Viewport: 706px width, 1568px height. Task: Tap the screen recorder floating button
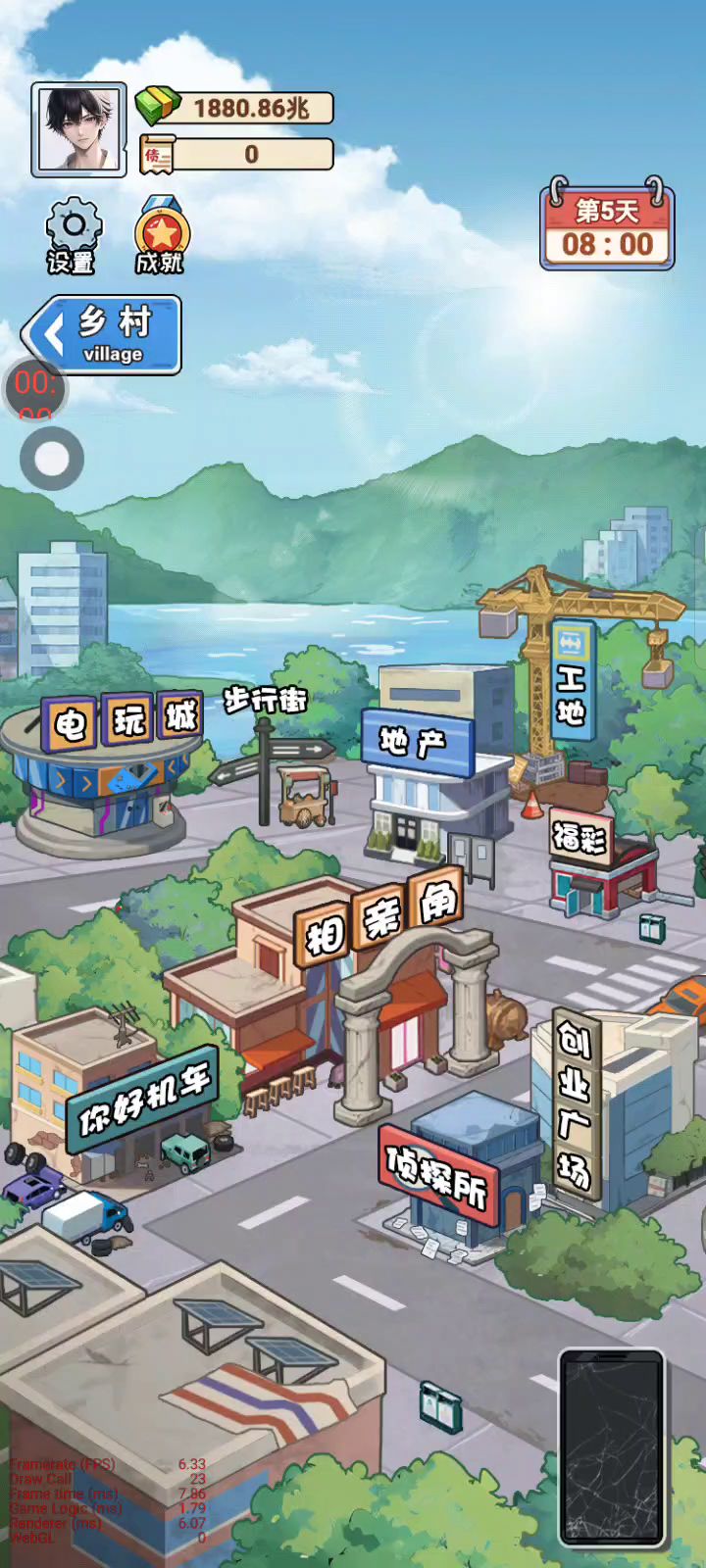click(51, 459)
